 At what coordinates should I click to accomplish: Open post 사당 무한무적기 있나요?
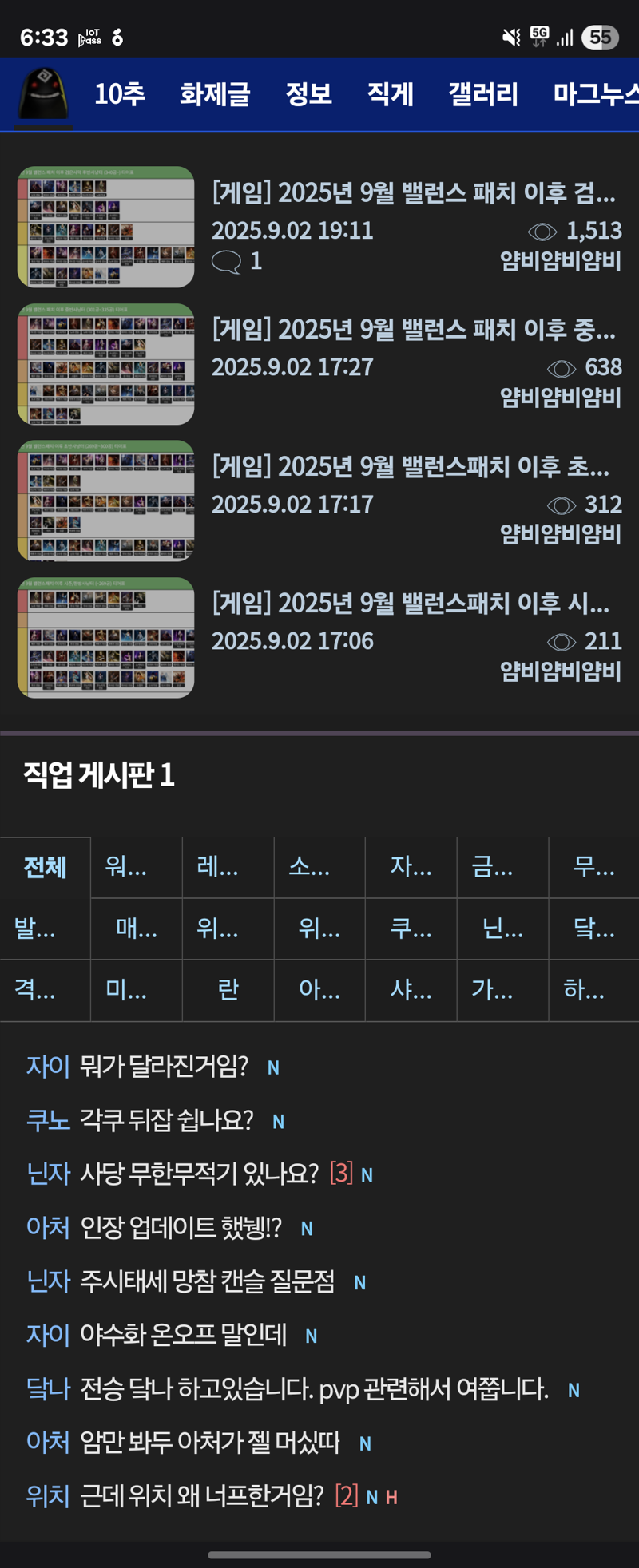199,1174
